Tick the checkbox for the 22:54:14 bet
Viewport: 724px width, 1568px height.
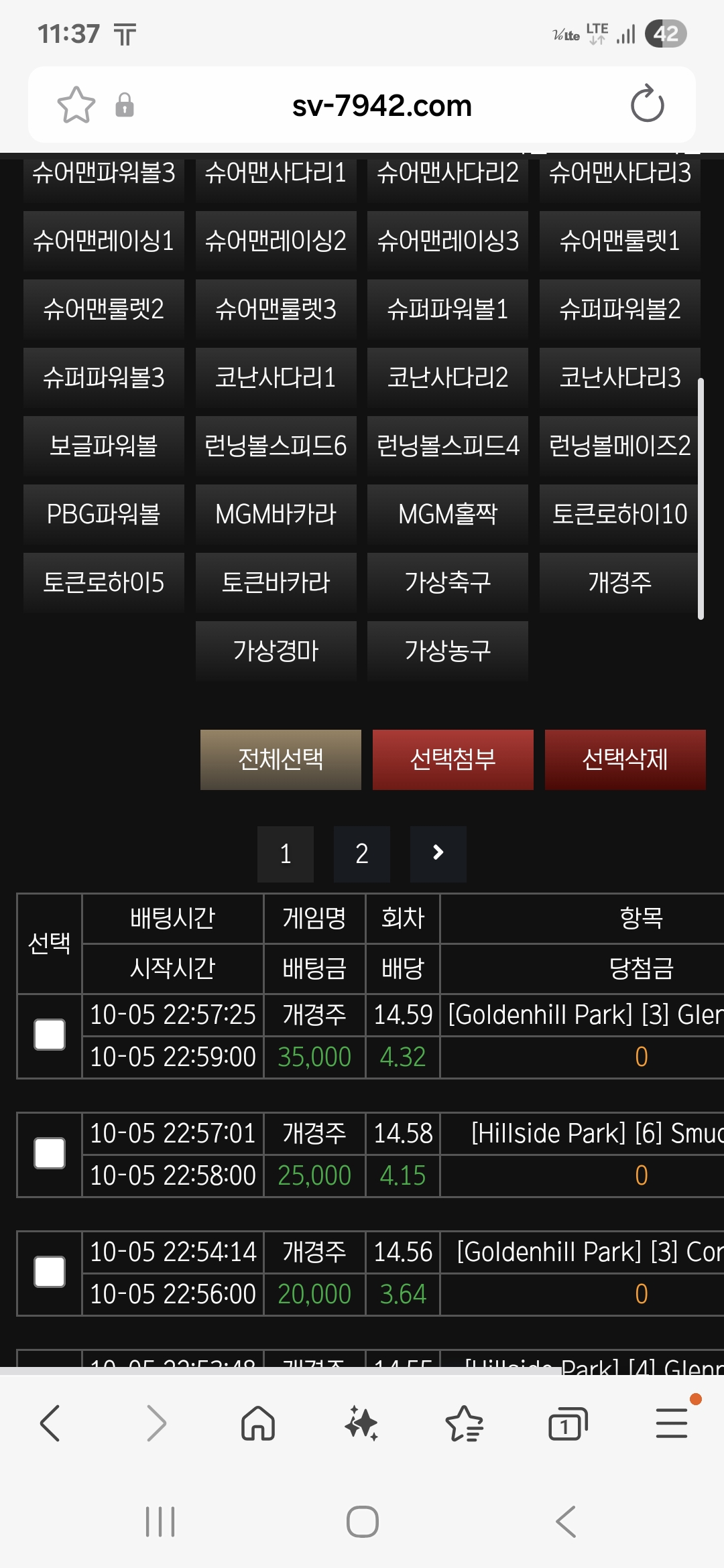click(50, 1272)
